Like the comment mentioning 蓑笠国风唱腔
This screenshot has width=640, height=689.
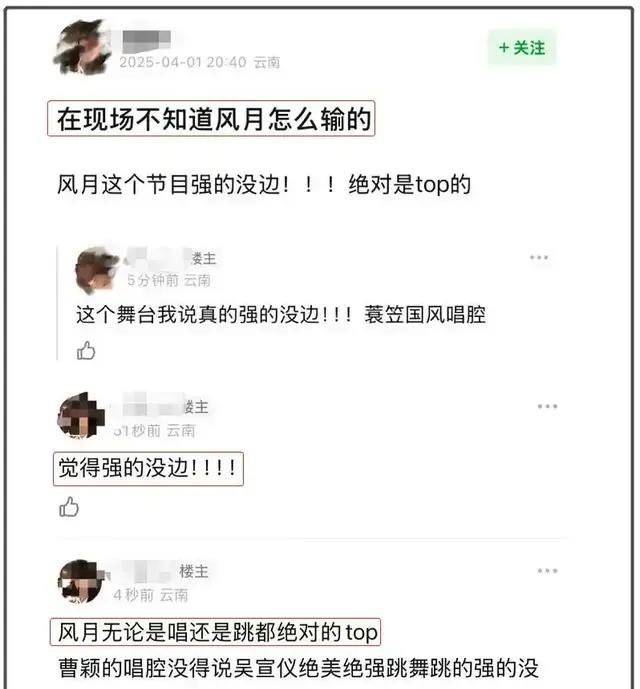coord(86,350)
